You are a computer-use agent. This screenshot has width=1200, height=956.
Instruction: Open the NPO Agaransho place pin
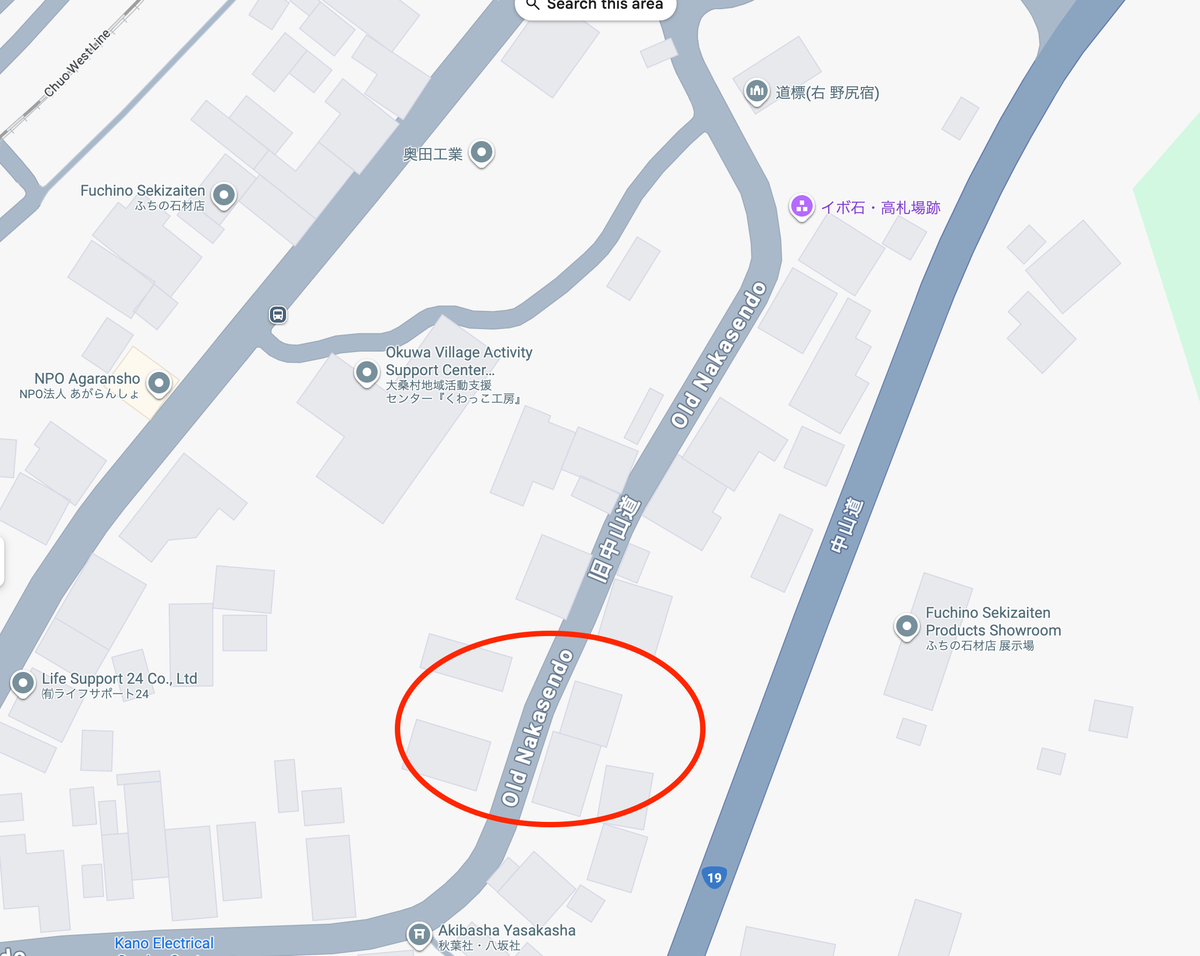tap(158, 383)
